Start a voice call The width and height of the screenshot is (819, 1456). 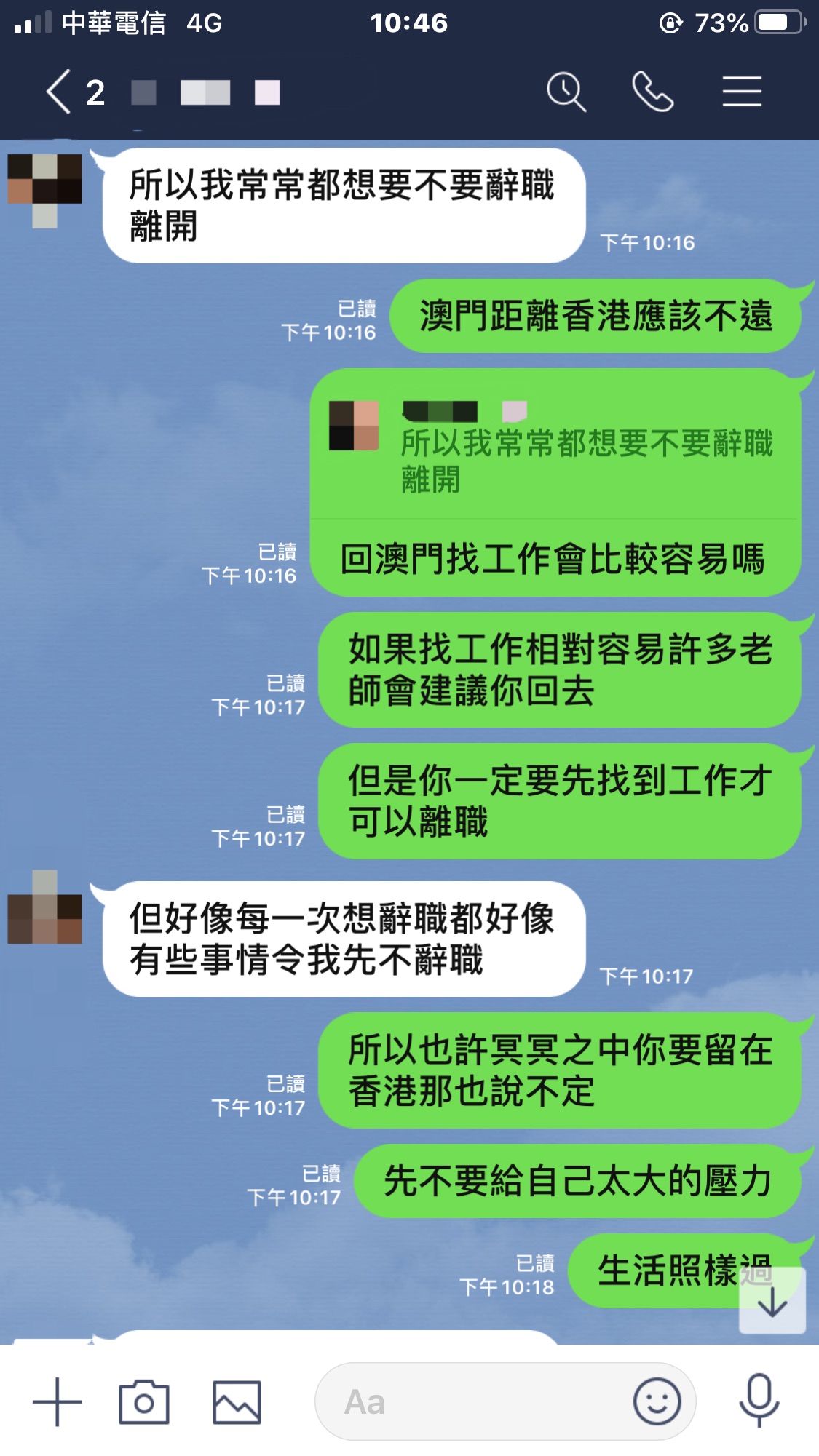[652, 92]
